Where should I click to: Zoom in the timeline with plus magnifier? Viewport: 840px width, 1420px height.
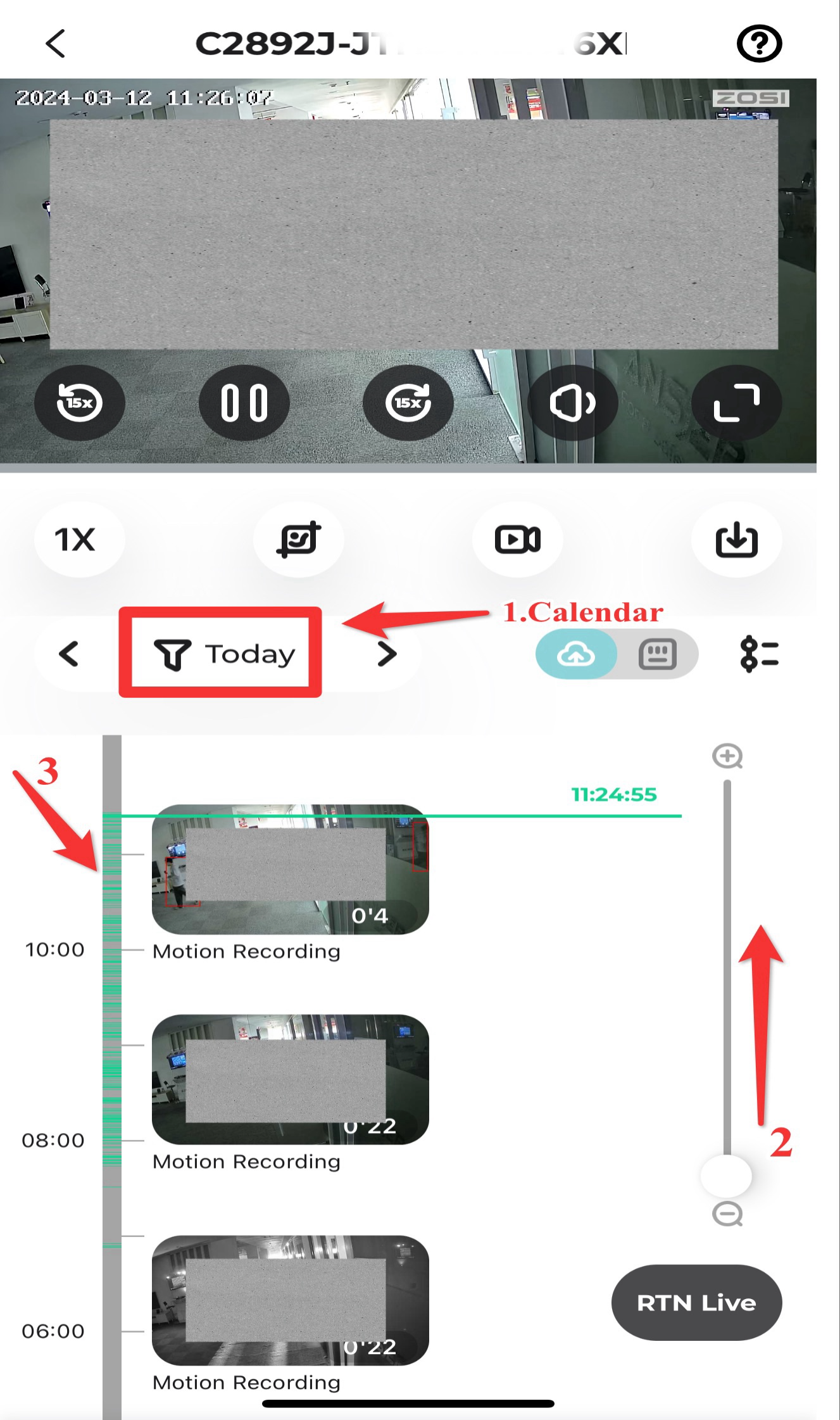[727, 756]
